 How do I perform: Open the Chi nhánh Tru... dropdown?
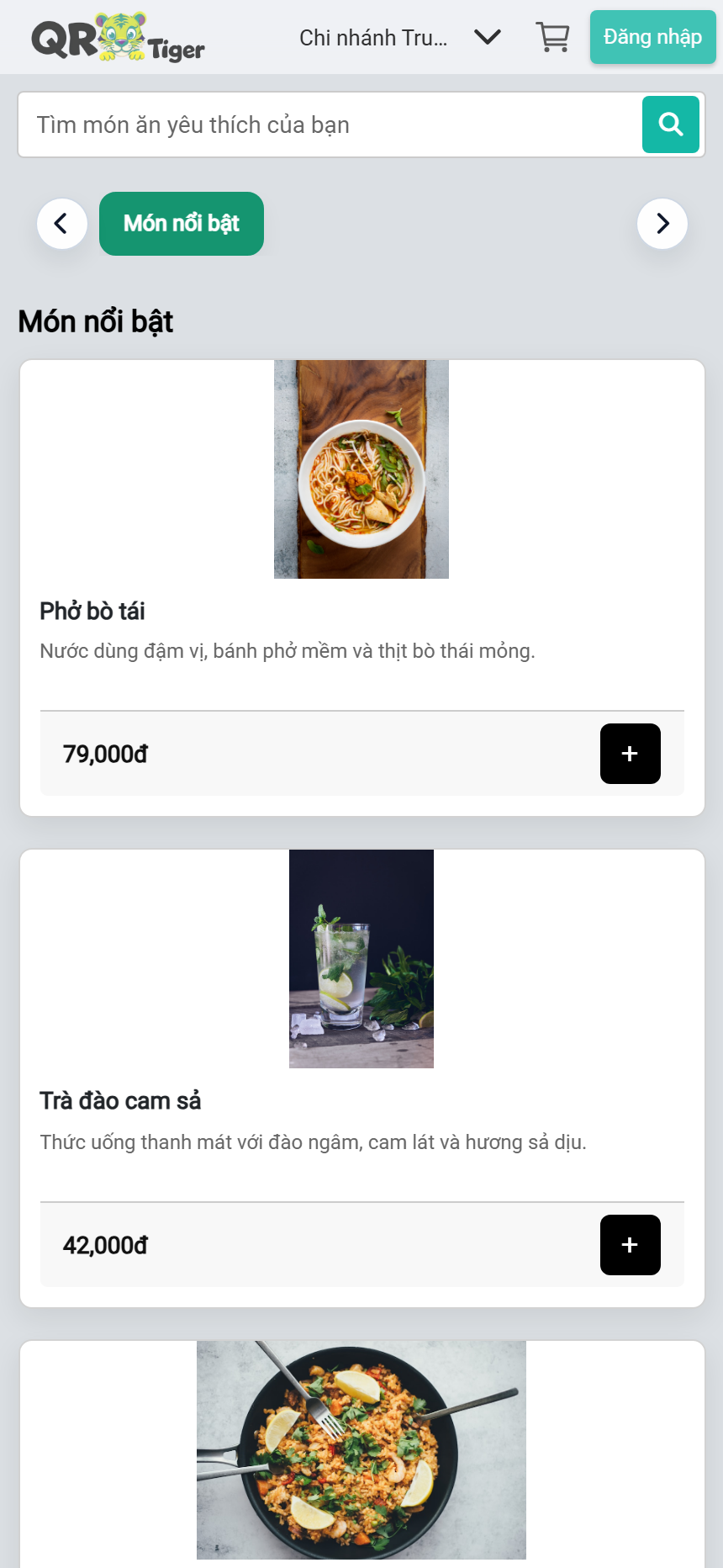[x=375, y=37]
